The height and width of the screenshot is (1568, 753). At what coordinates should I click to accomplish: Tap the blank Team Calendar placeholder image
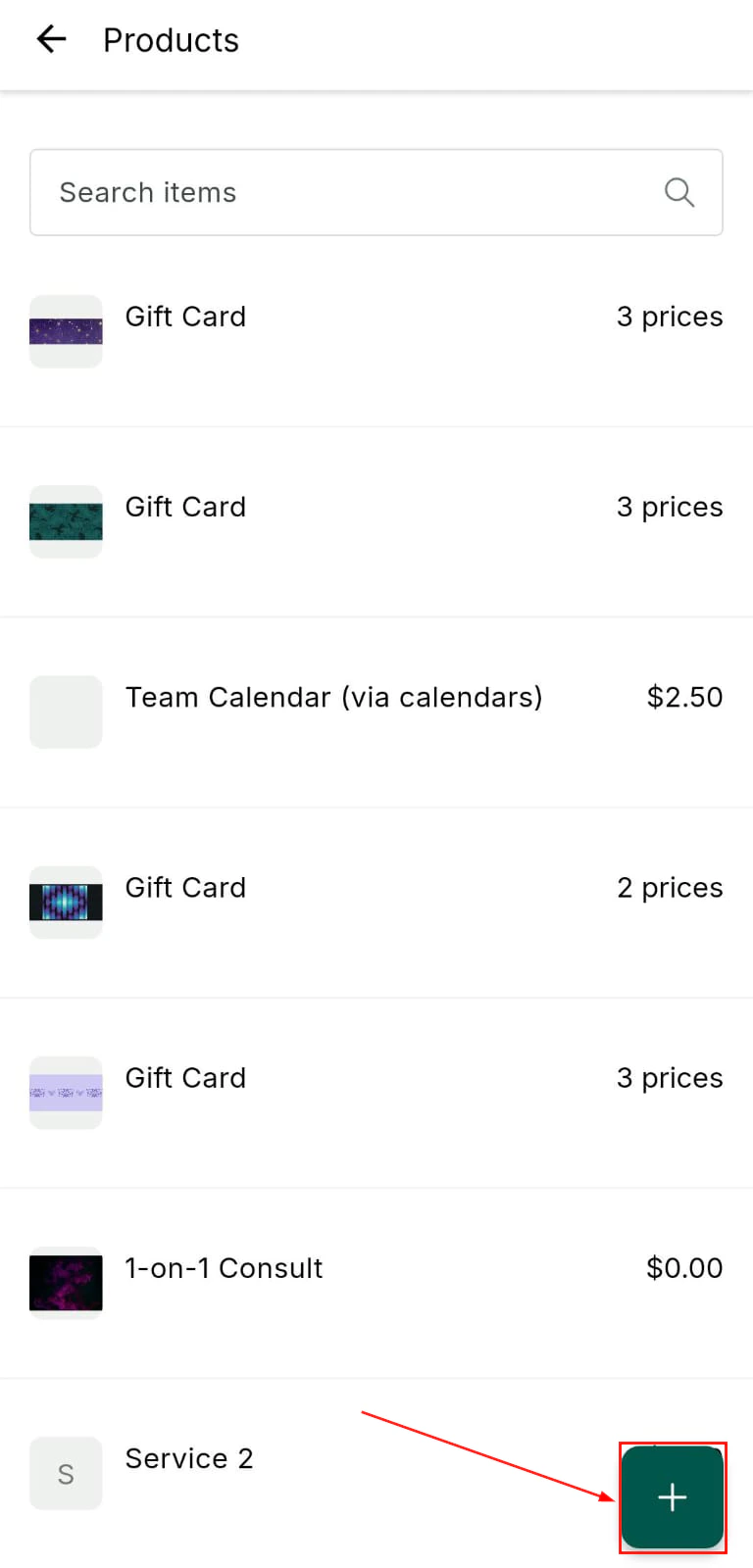66,711
